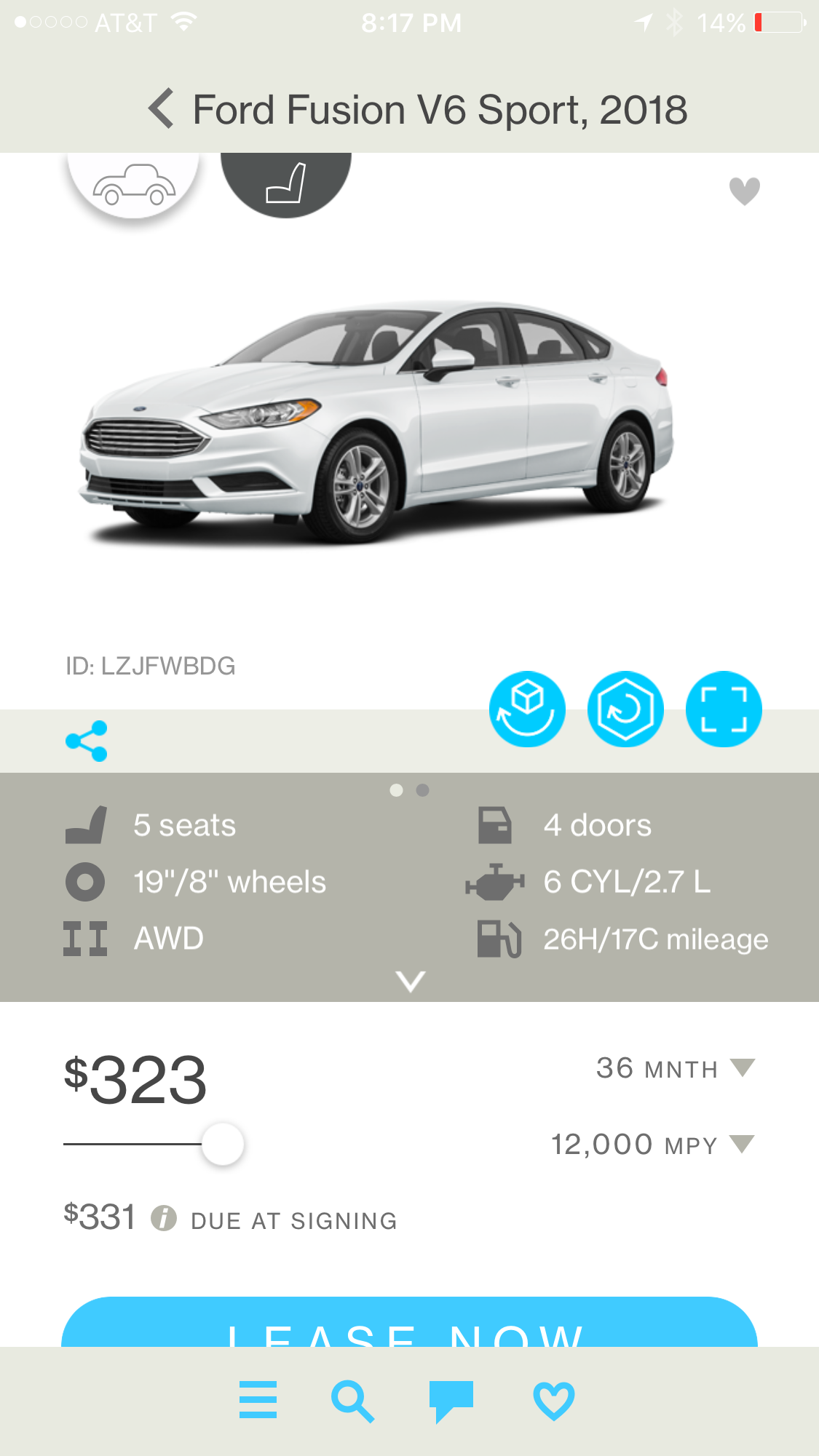The width and height of the screenshot is (819, 1456).
Task: Tap the specs page indicator dots
Action: tap(409, 790)
